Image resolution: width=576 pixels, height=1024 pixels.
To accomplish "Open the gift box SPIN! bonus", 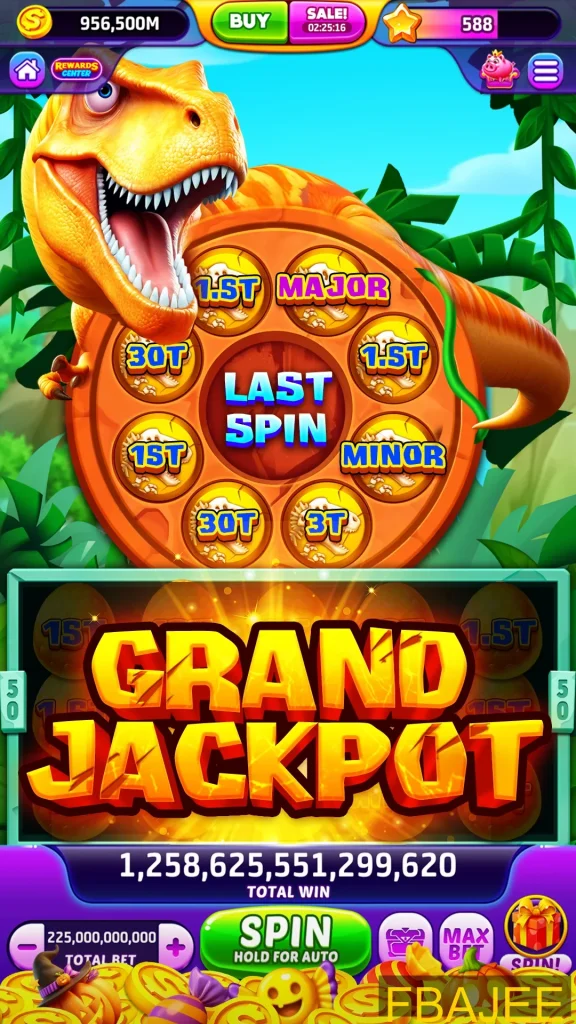I will point(536,934).
